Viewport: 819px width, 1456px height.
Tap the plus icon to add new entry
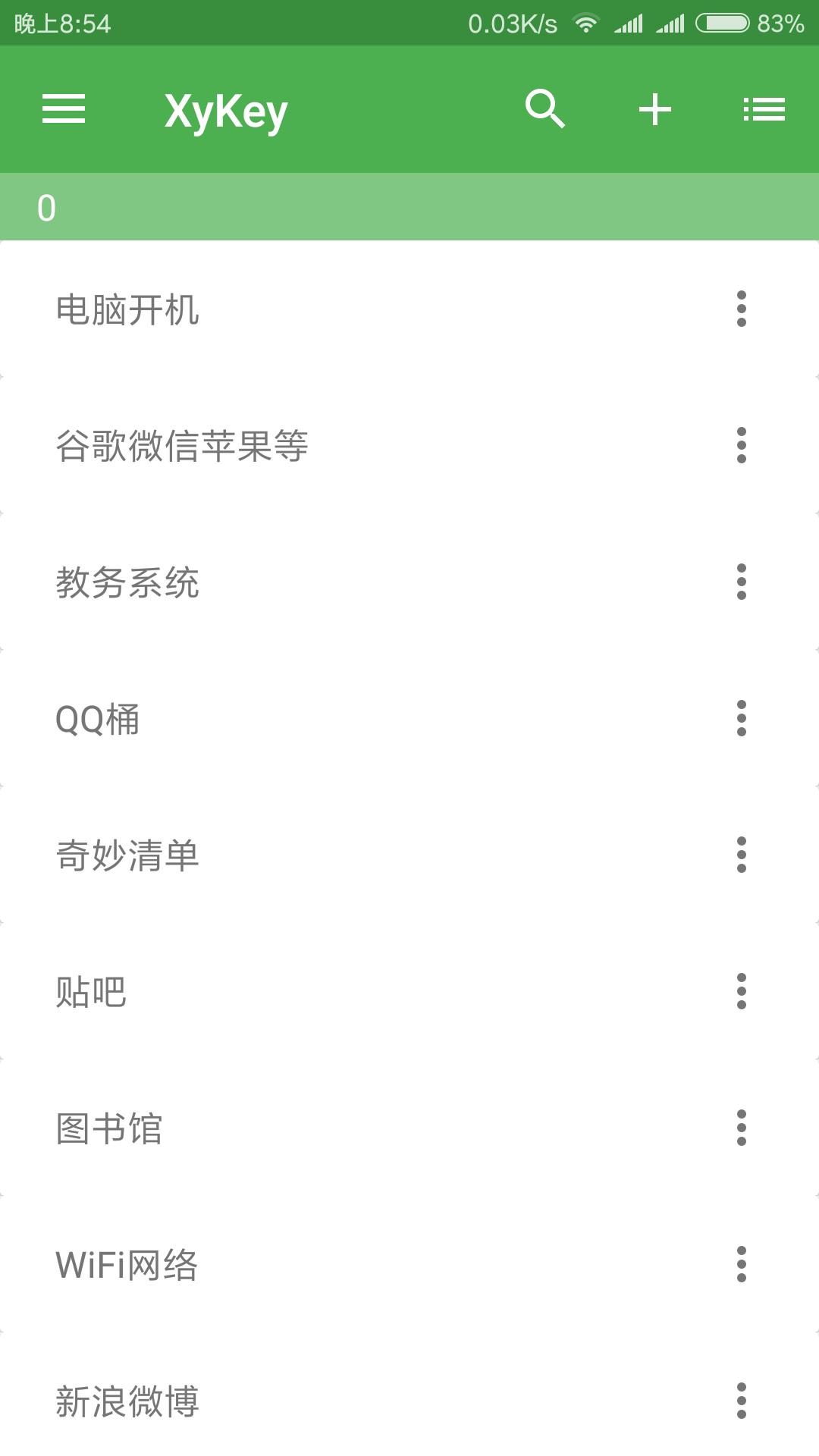click(x=654, y=108)
